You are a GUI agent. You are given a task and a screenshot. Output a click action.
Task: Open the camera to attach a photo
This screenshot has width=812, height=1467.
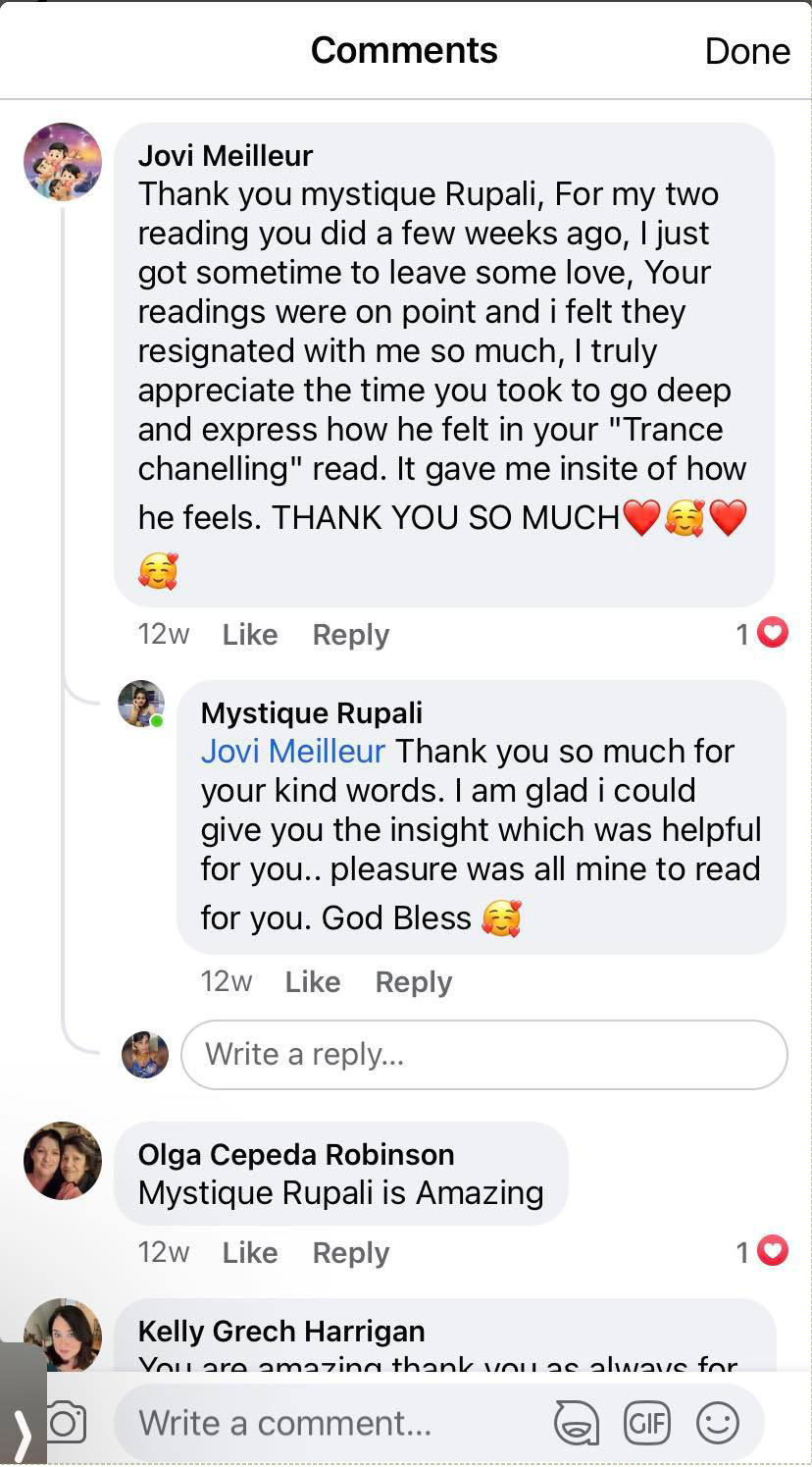67,1423
